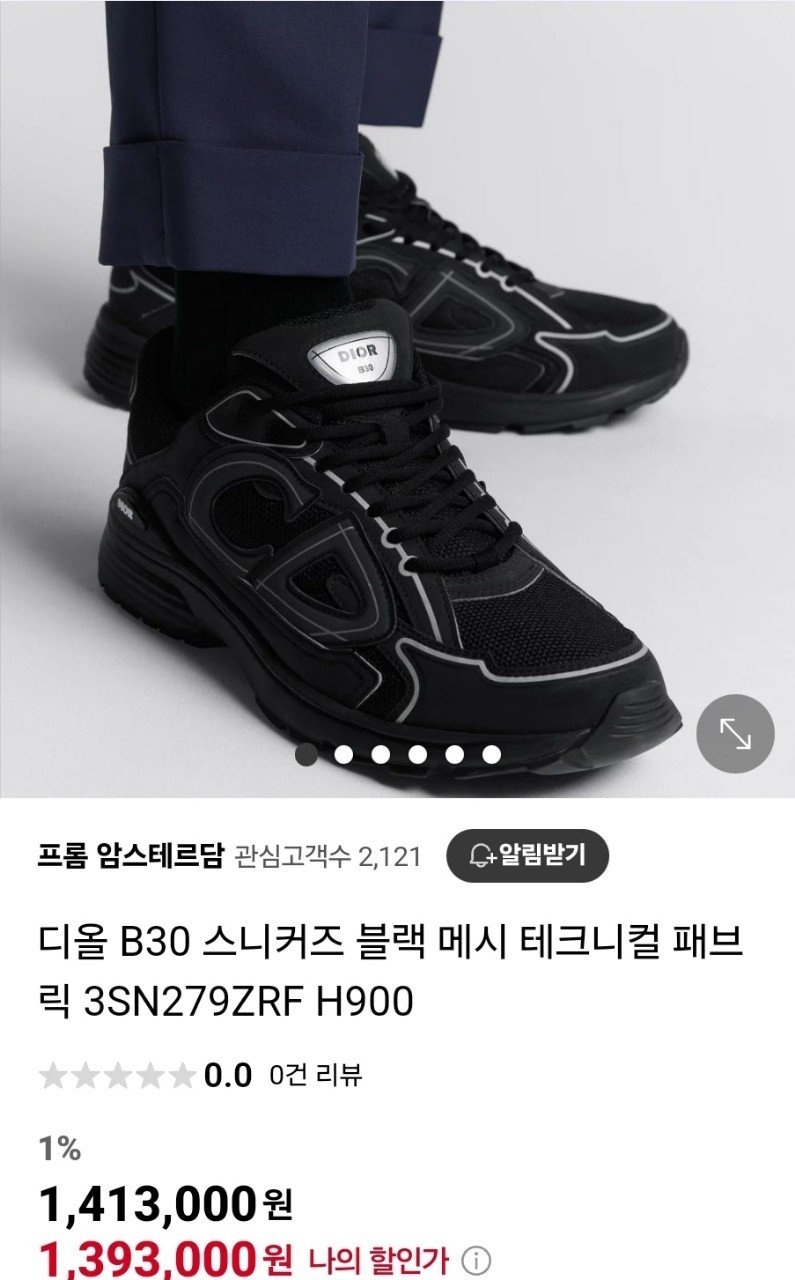
Task: Jump to the last image indicator dot
Action: click(491, 755)
